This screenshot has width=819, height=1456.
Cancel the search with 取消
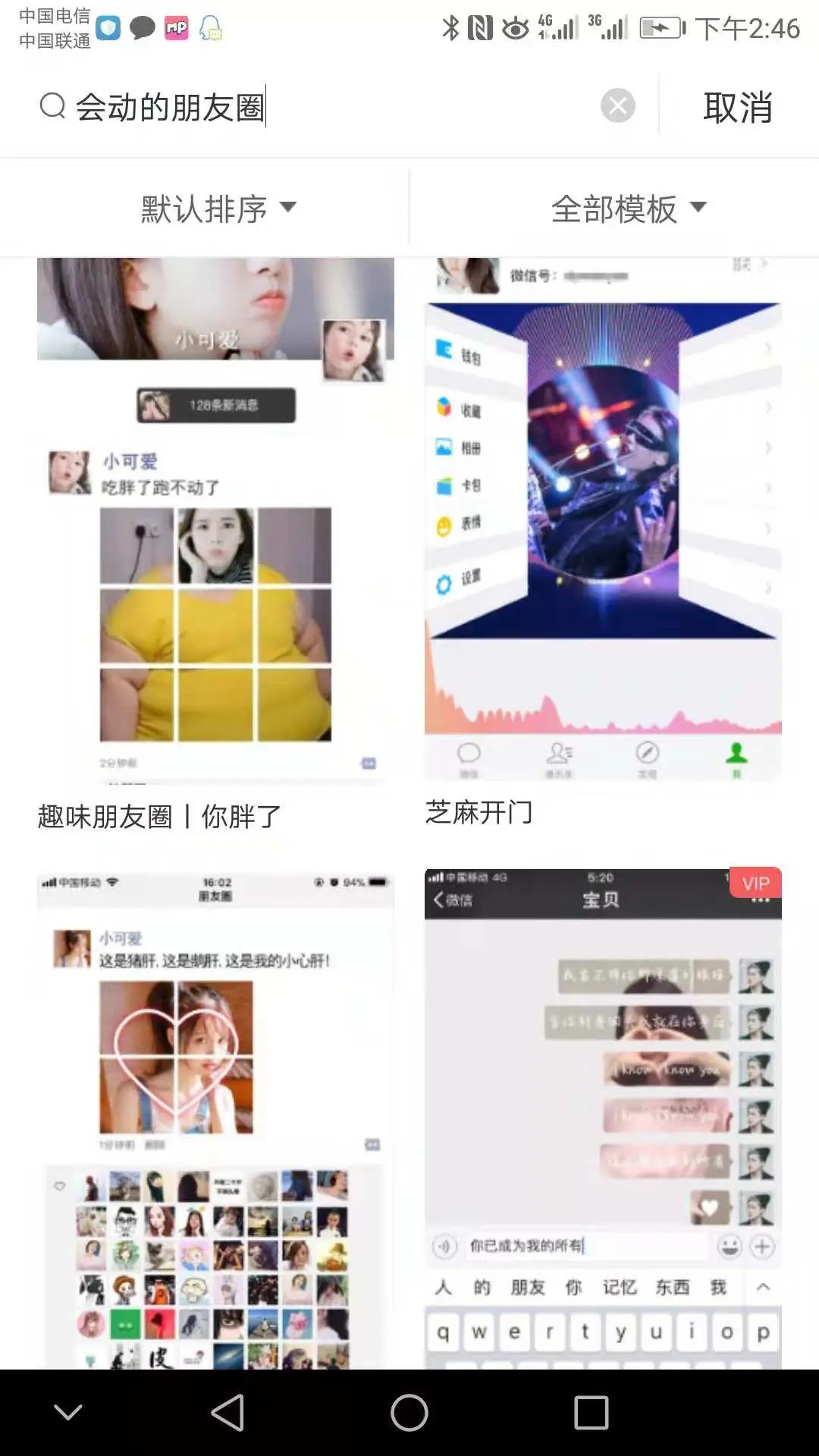point(737,108)
